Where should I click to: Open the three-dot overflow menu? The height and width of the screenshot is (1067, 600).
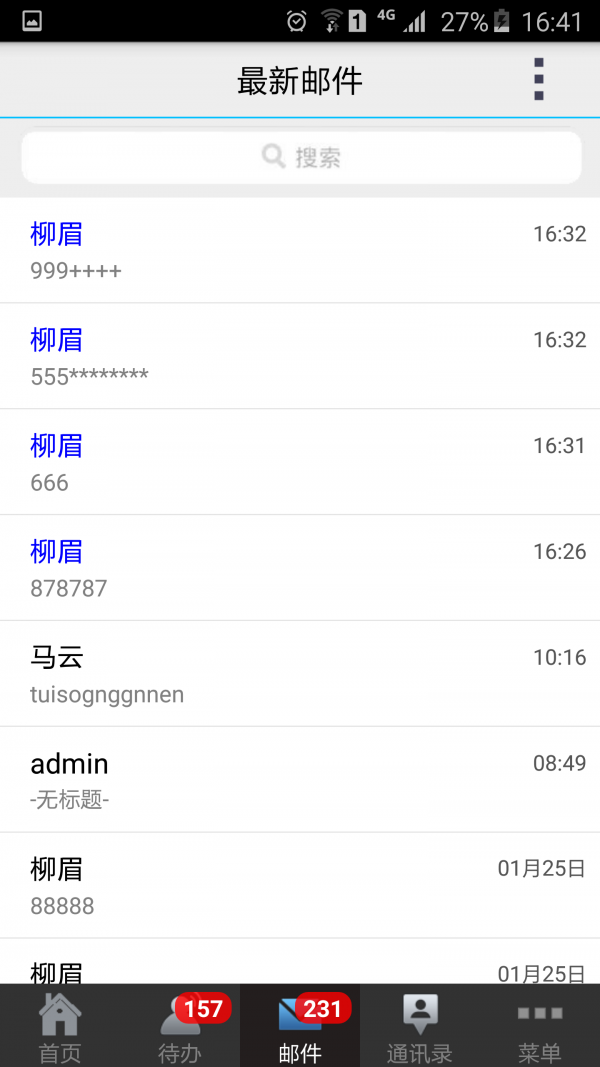click(538, 79)
